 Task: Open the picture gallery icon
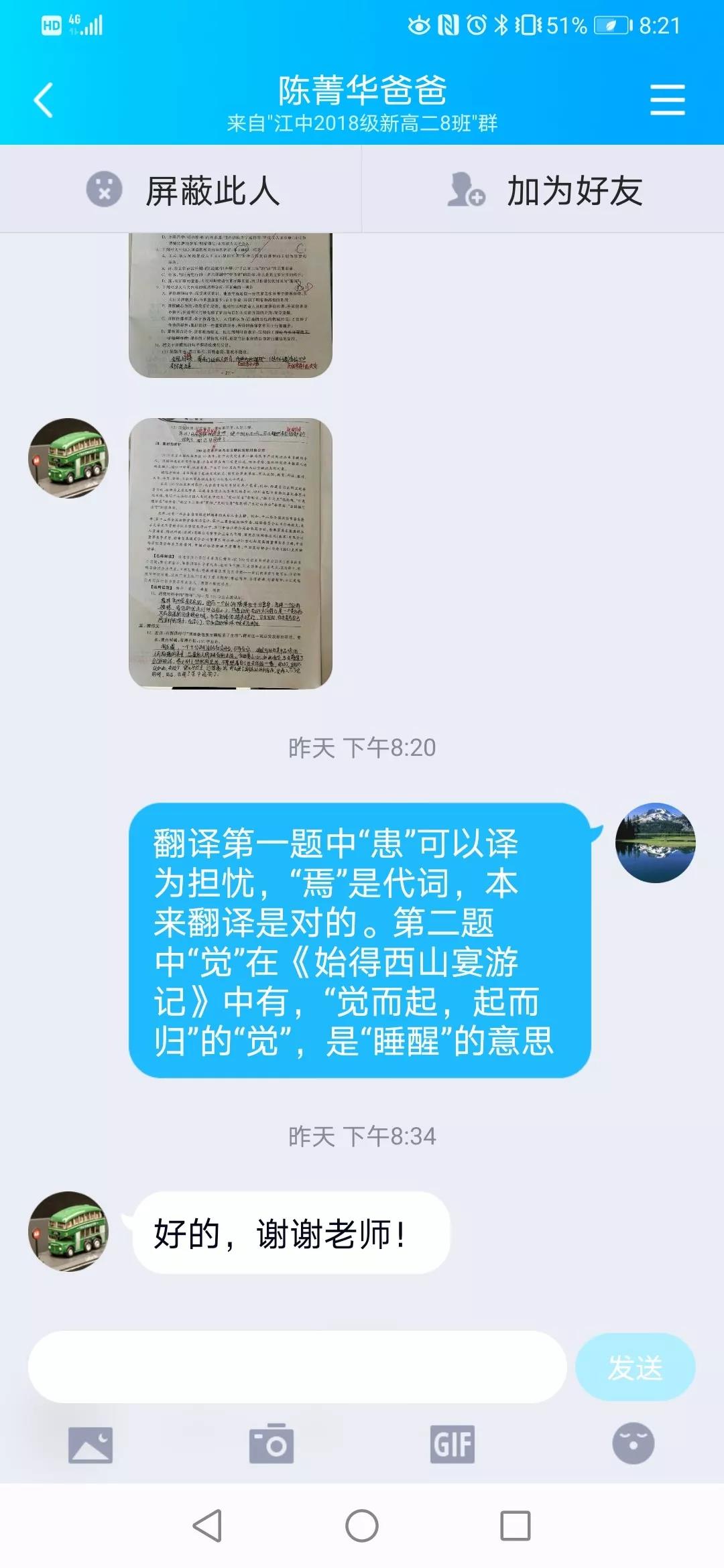tap(90, 1444)
